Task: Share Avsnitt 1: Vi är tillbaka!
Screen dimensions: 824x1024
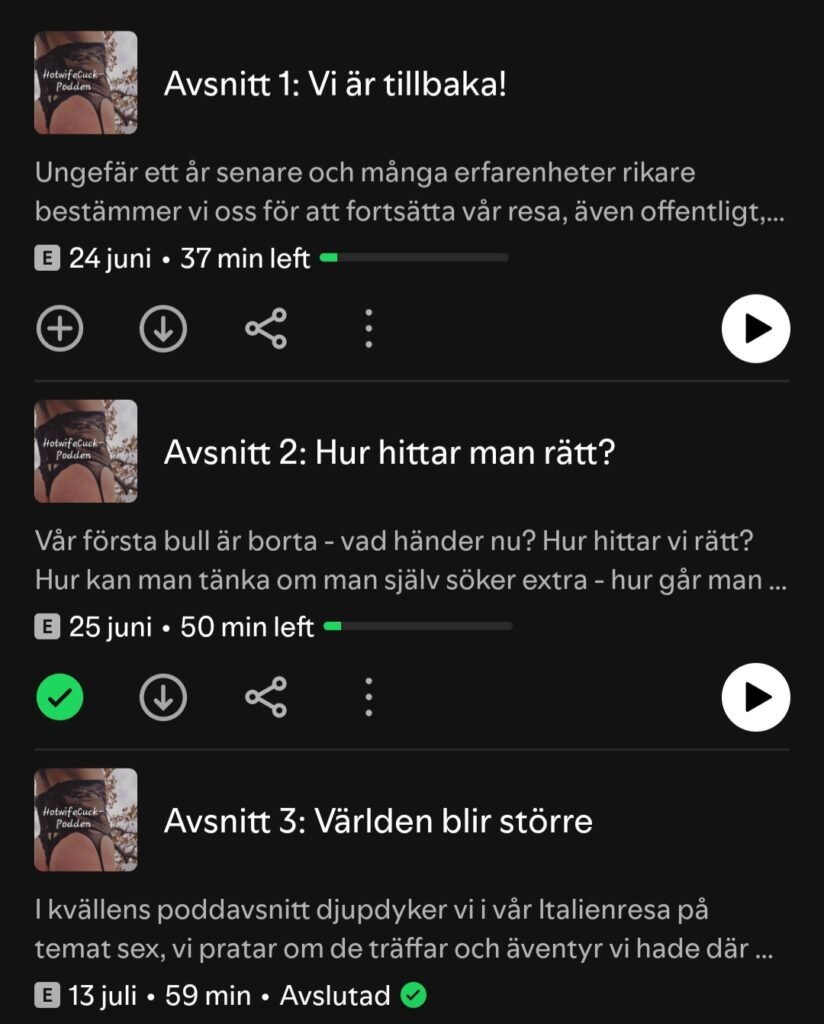Action: click(266, 329)
